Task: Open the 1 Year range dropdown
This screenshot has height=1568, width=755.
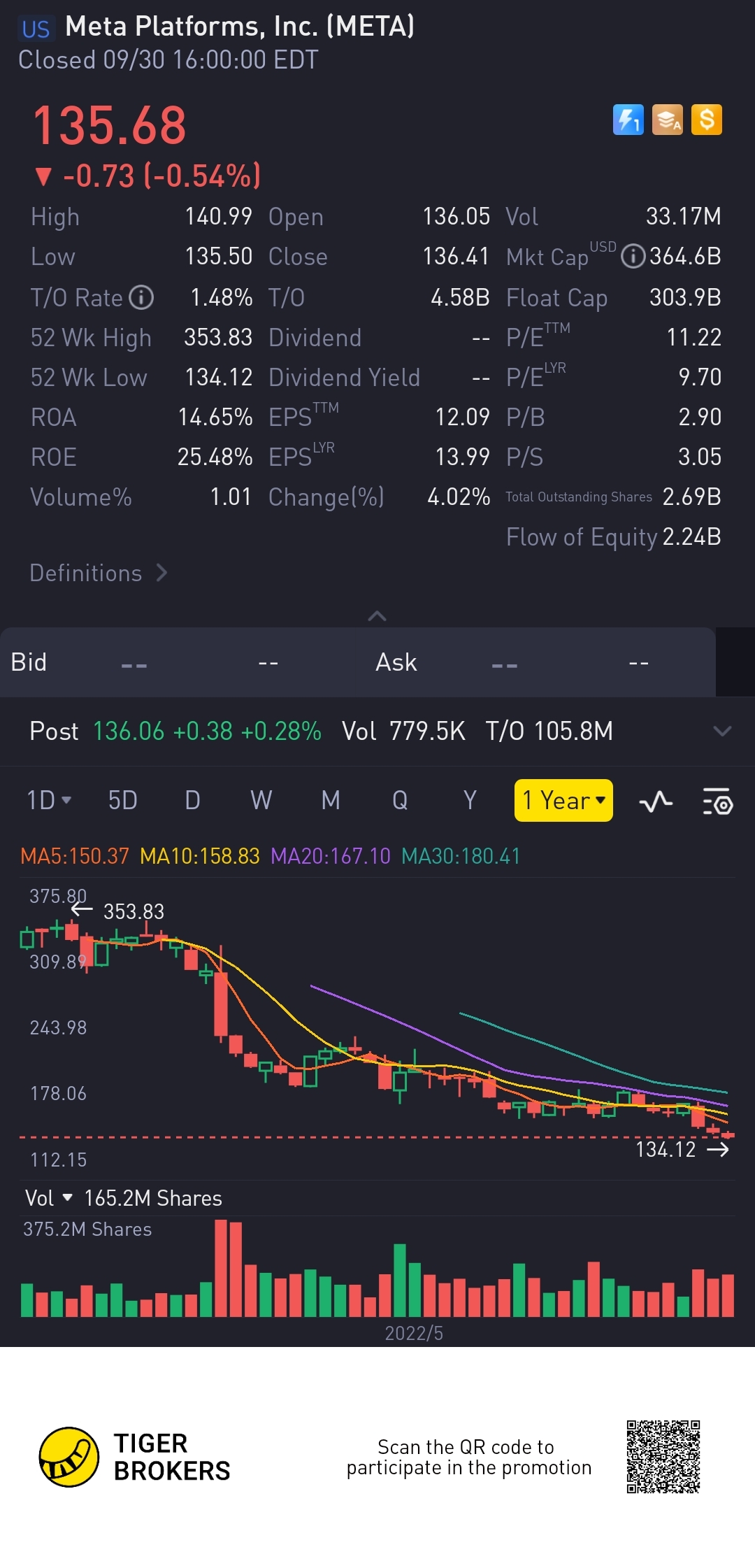Action: tap(563, 800)
